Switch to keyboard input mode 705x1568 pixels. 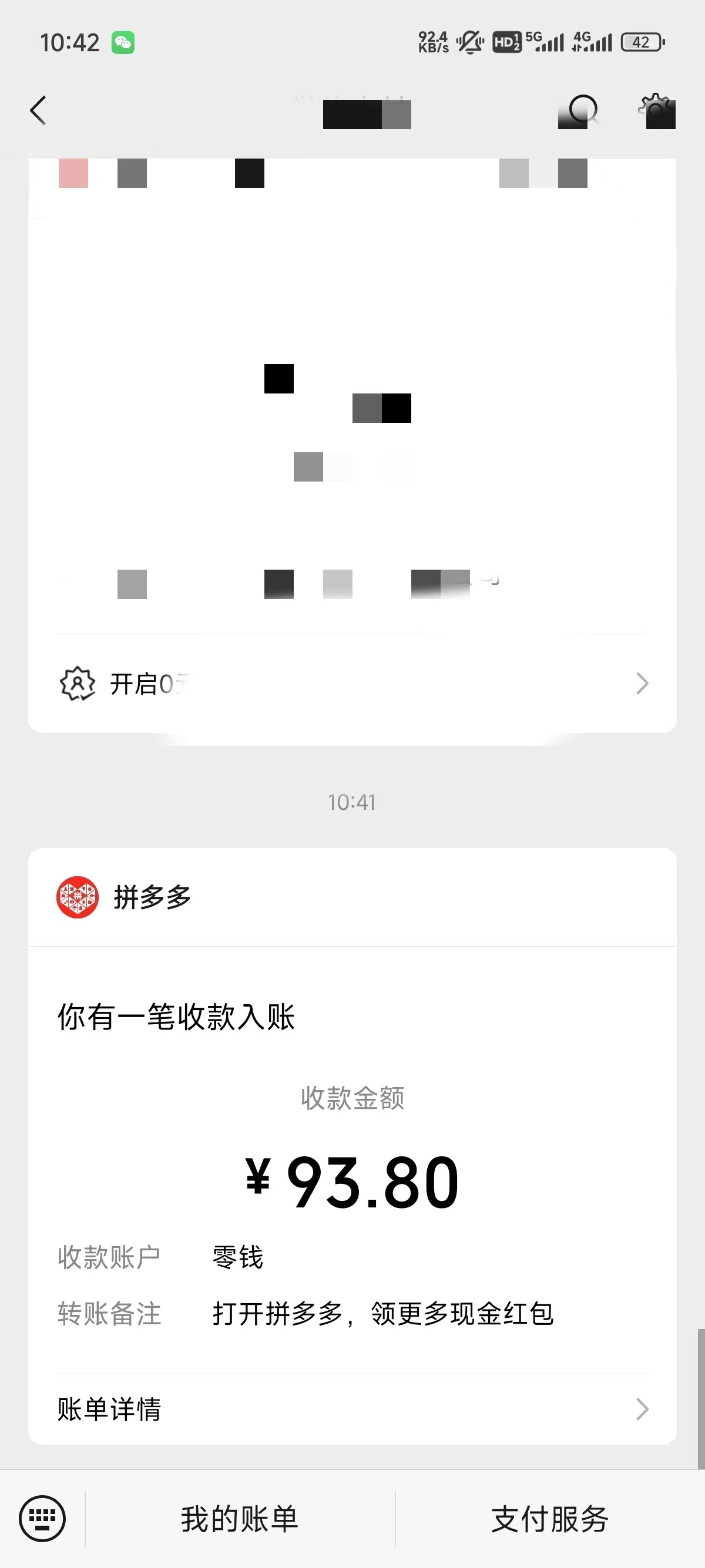tap(42, 1518)
